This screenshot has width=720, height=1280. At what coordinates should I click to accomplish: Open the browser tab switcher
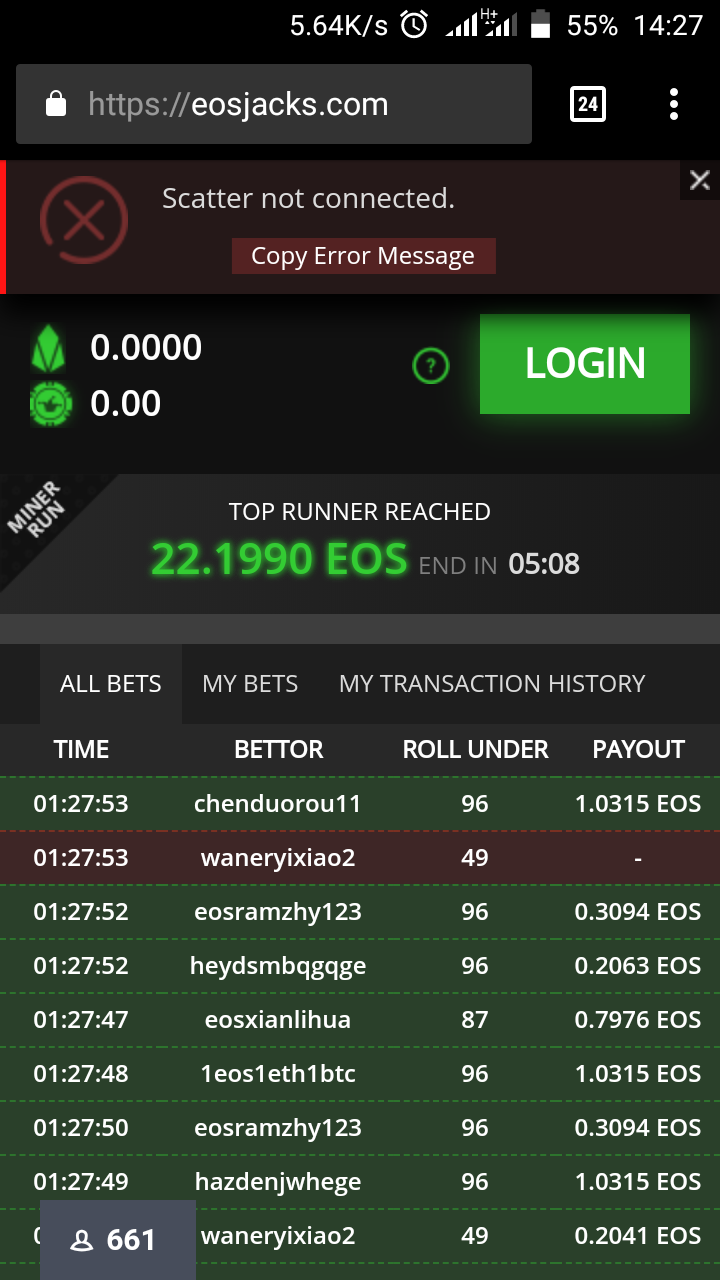click(587, 104)
